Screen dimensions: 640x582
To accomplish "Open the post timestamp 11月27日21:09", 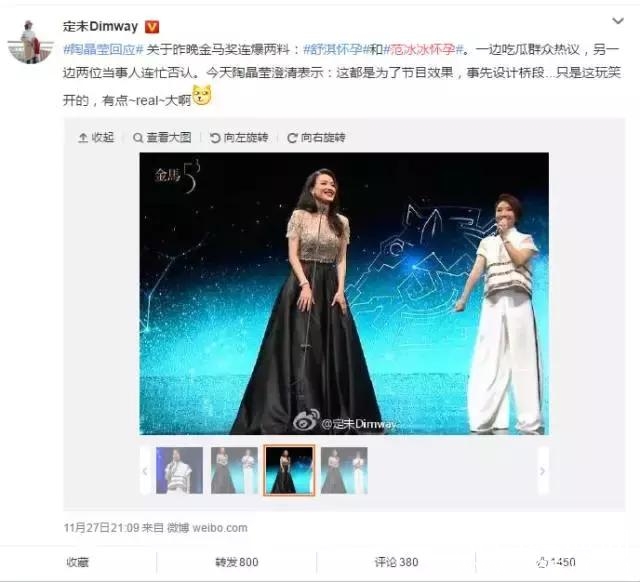I will 102,528.
